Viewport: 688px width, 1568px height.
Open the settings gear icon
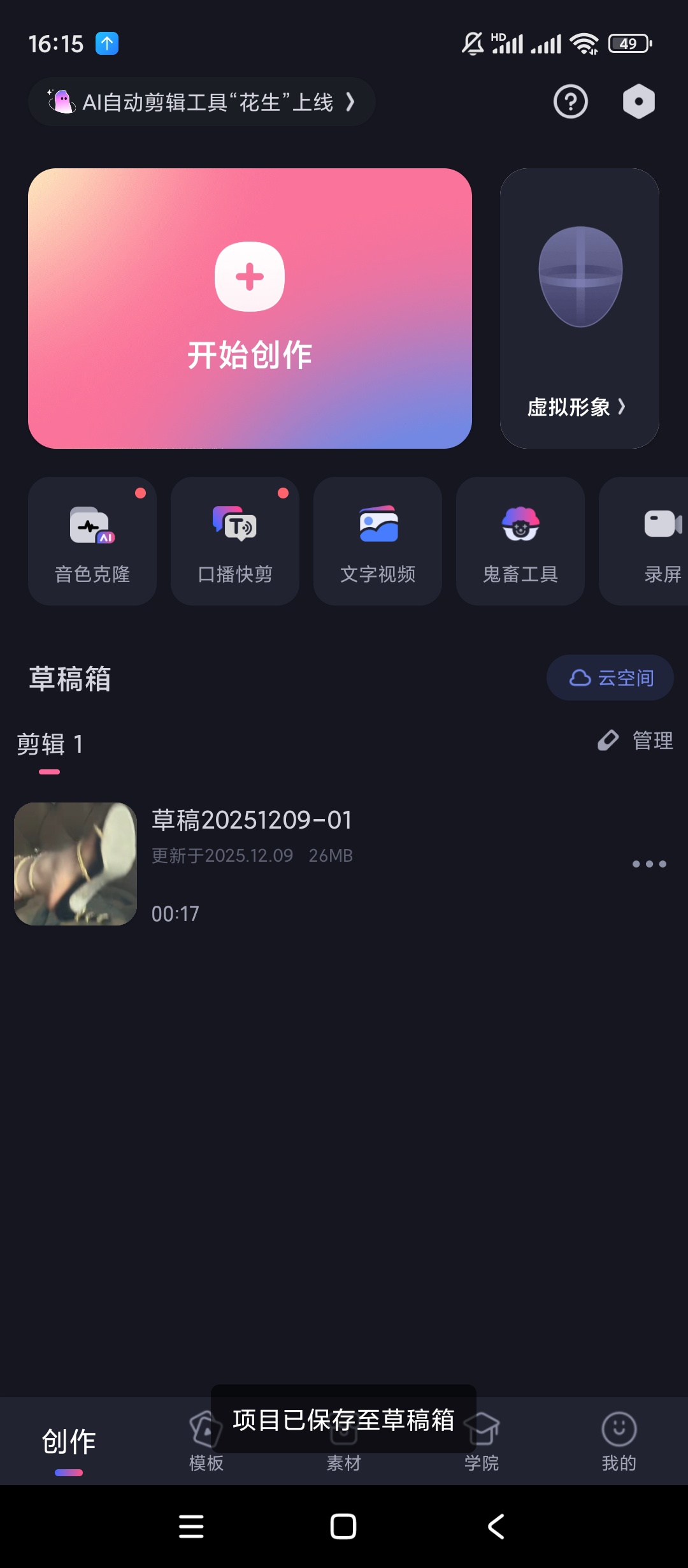click(638, 101)
